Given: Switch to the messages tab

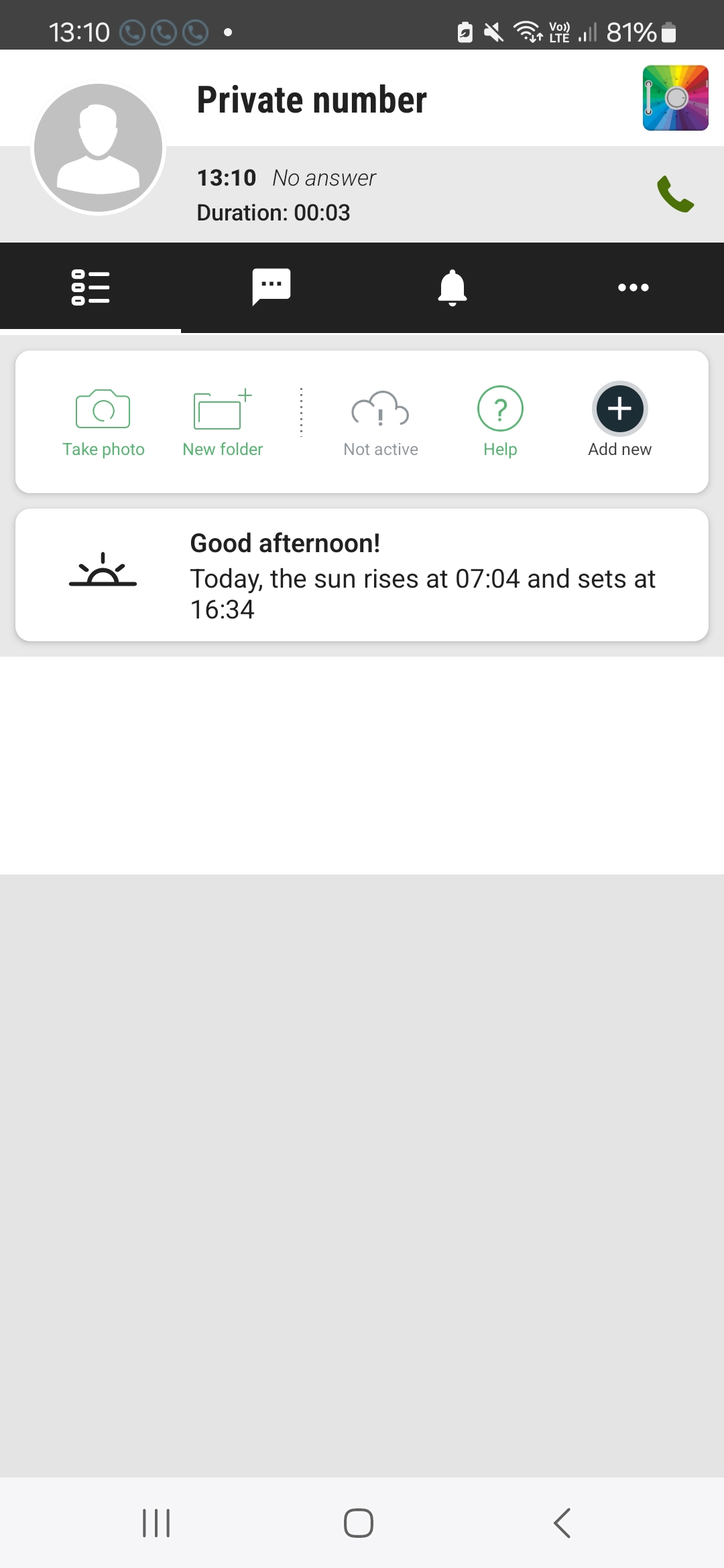Looking at the screenshot, I should point(271,287).
